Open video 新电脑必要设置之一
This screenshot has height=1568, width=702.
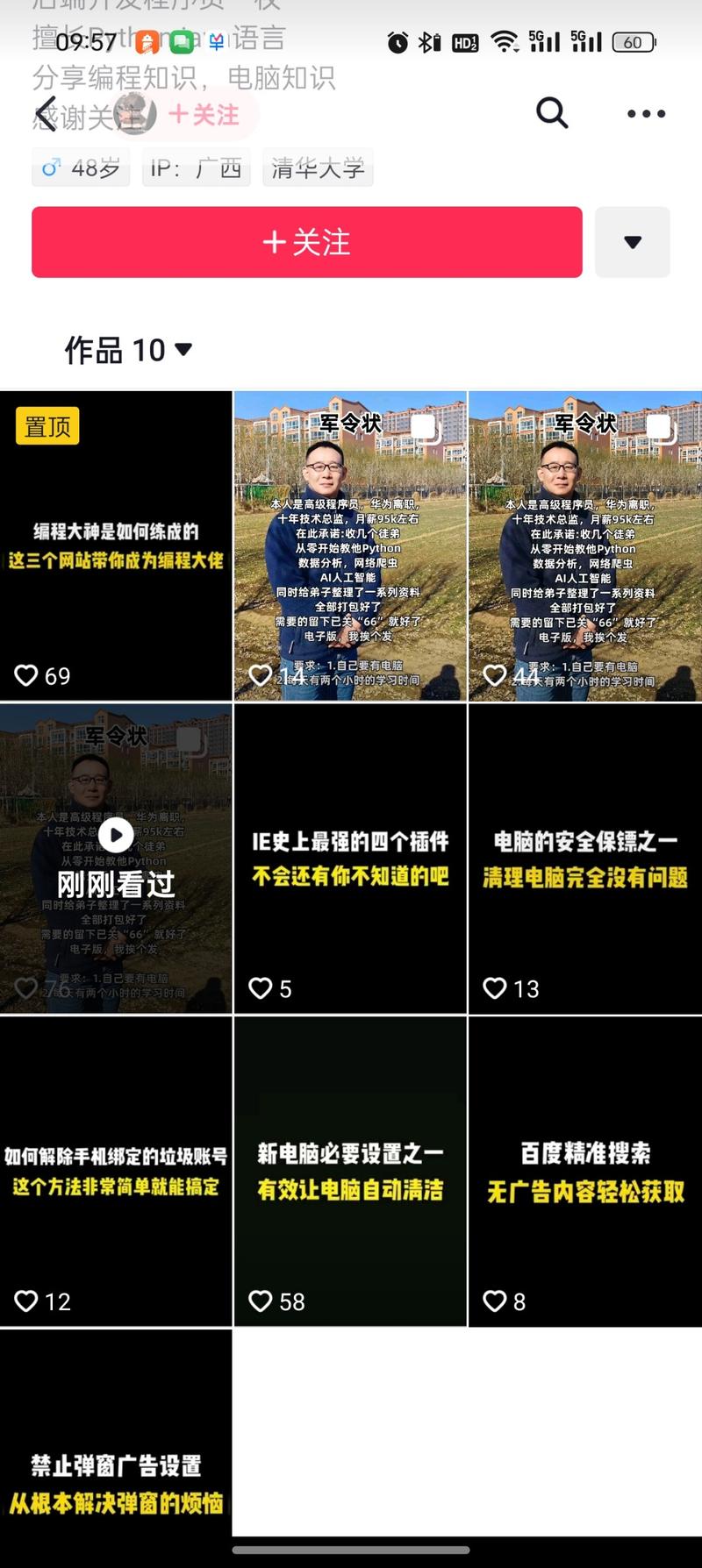click(x=350, y=1171)
